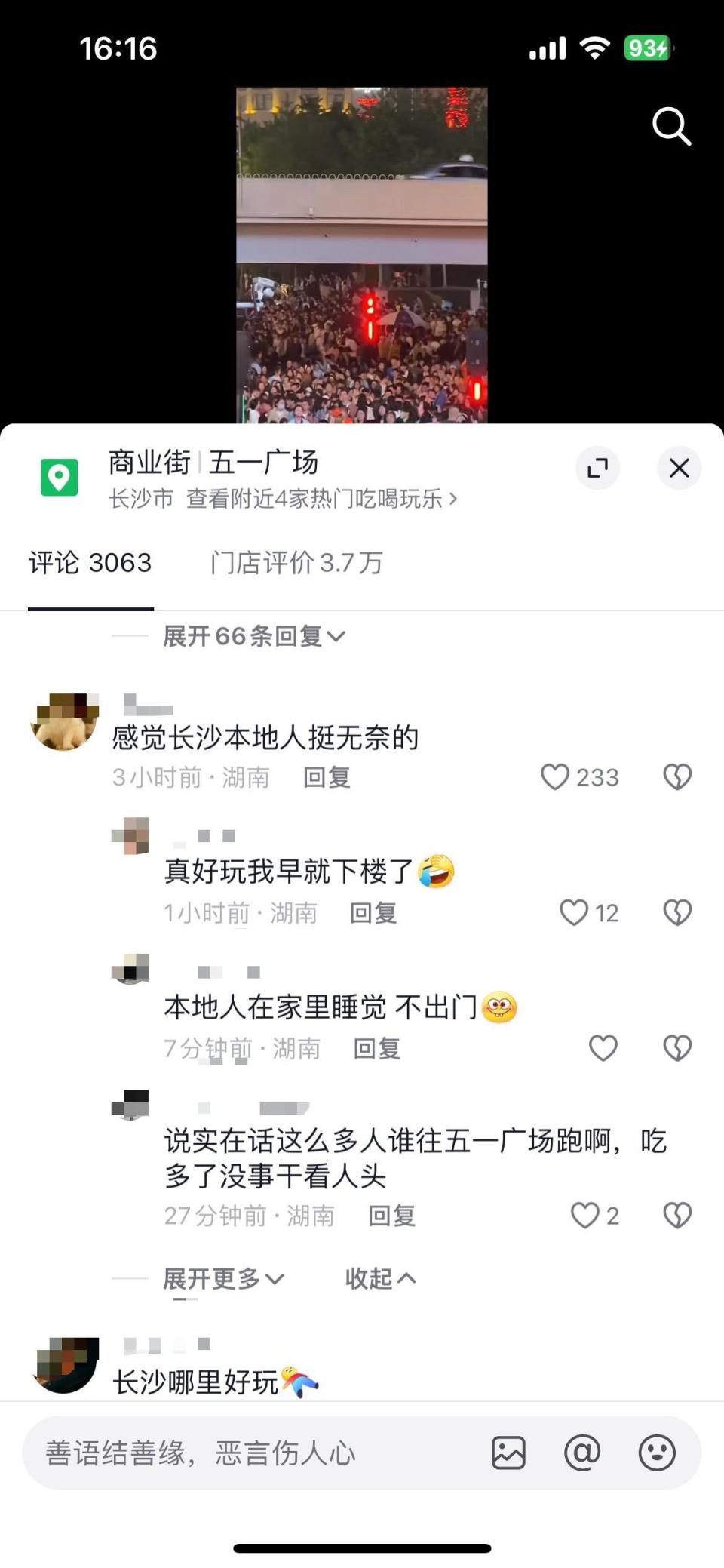The width and height of the screenshot is (724, 1568).
Task: Like the comment 感觉长沙本地人挺无奈的
Action: pos(555,777)
